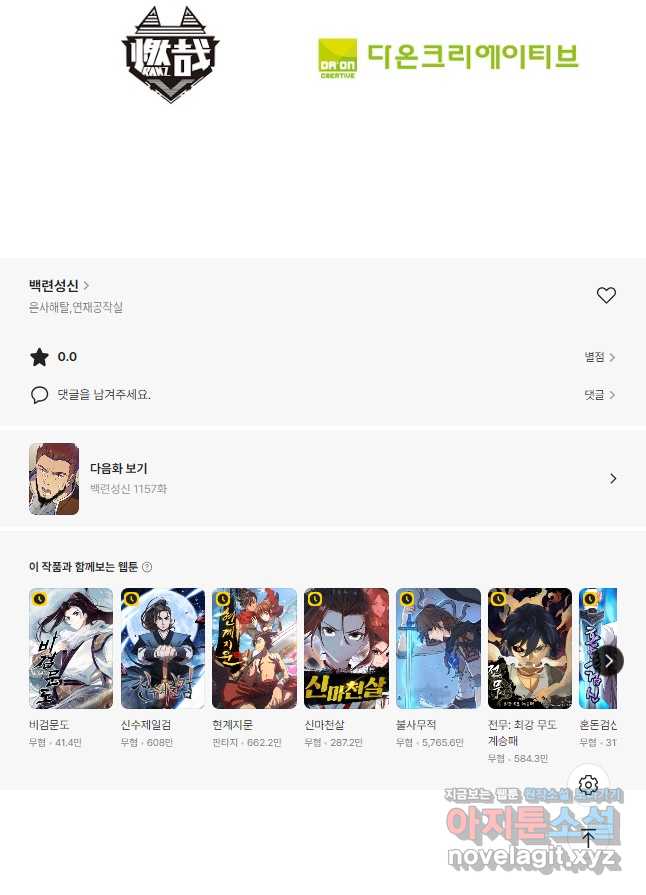
Task: Like this episode with the heart icon
Action: tap(606, 295)
